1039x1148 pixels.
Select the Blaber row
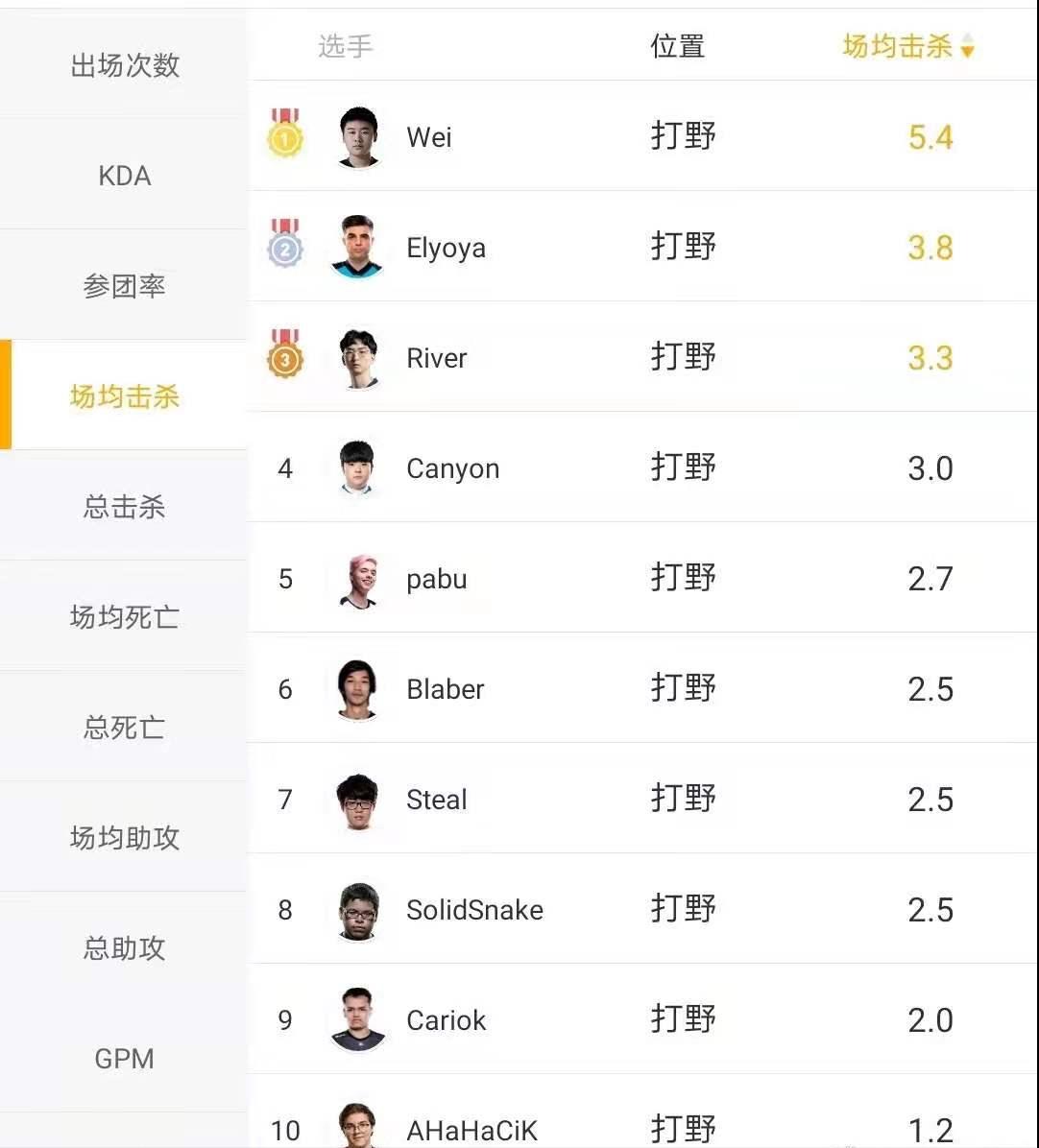pos(446,689)
